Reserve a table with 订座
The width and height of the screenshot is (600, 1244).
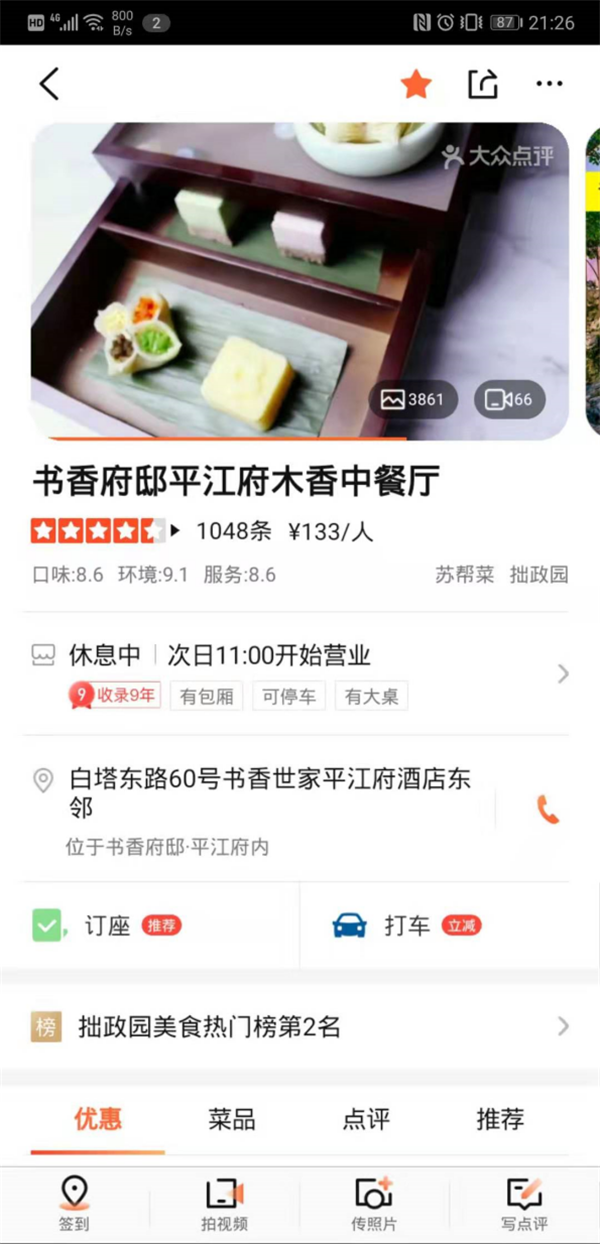click(107, 925)
